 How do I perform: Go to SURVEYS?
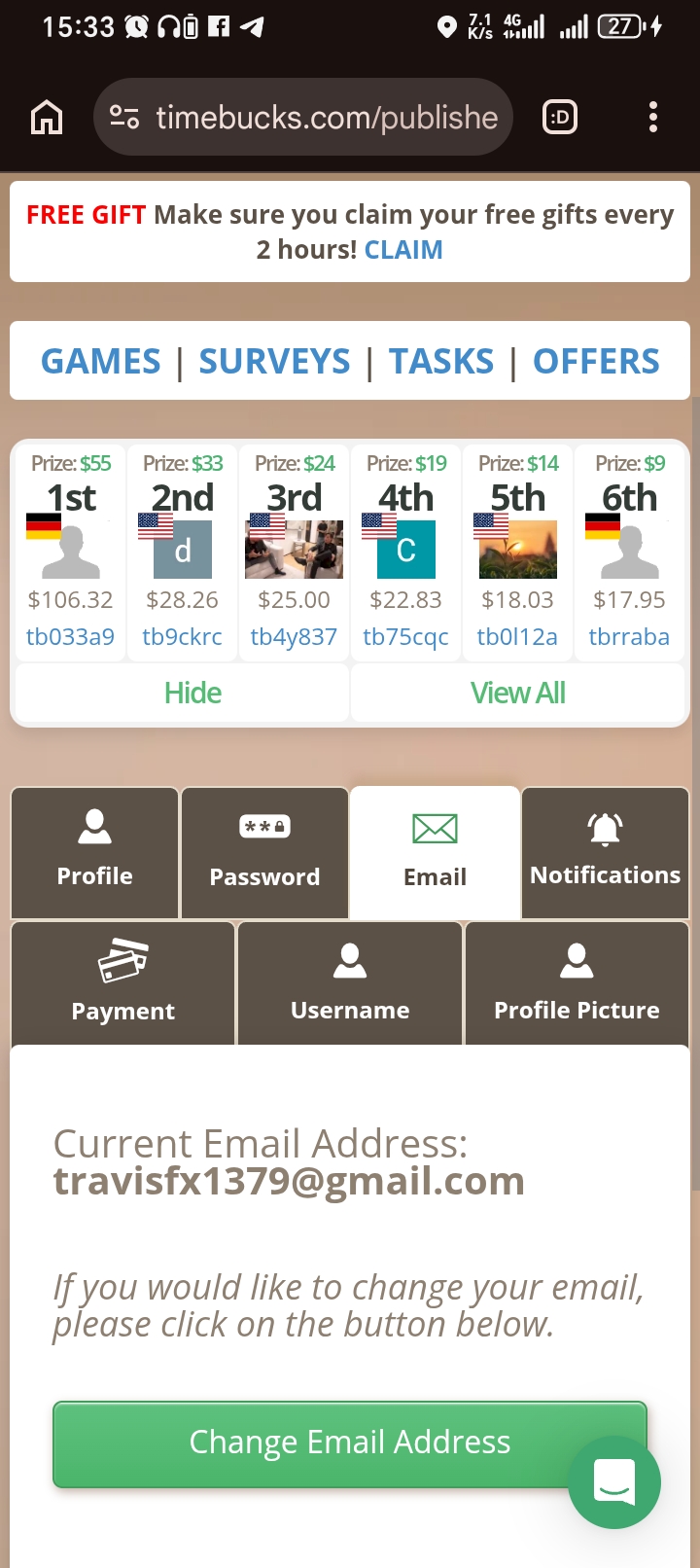(274, 362)
